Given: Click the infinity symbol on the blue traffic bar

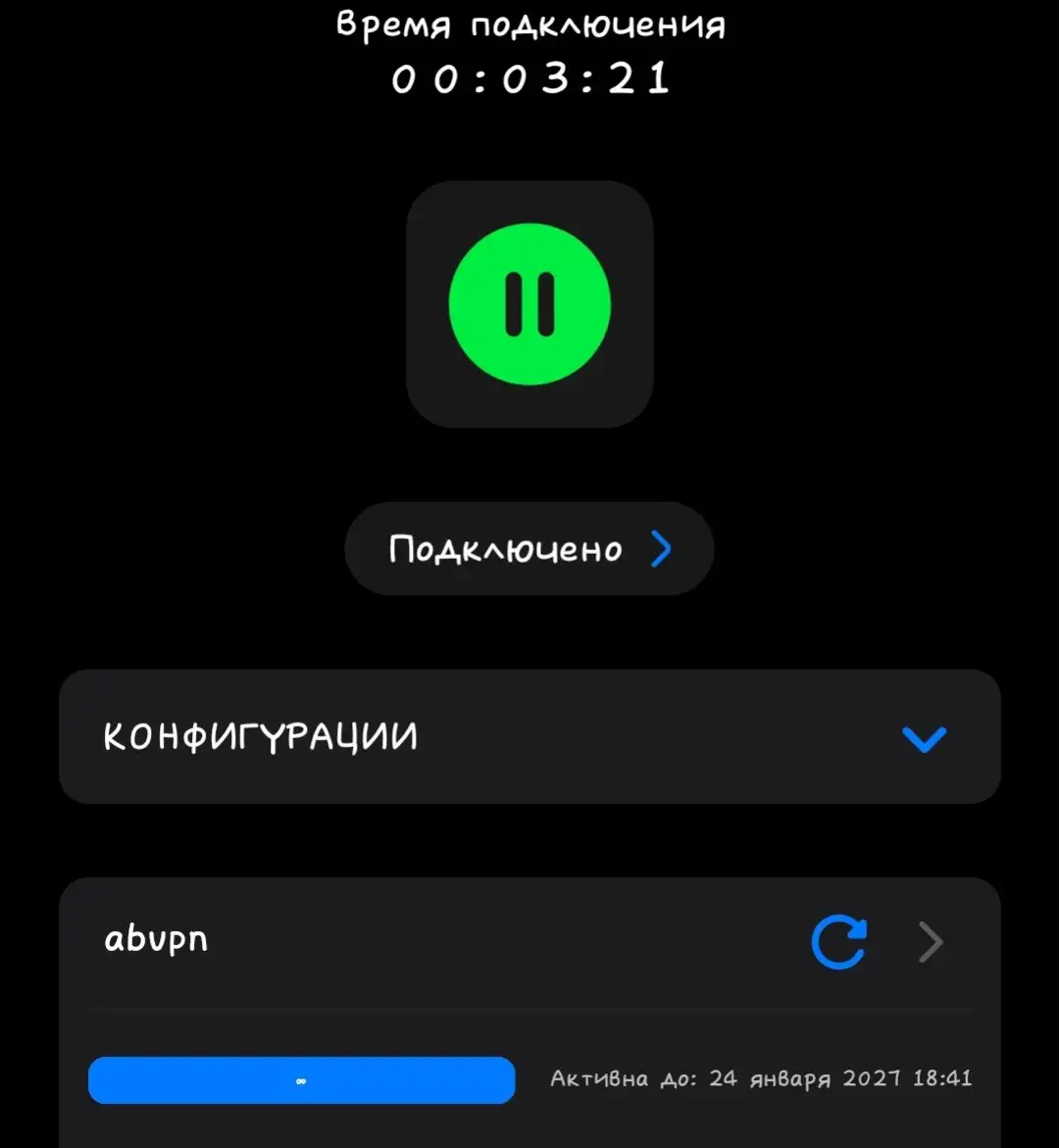Looking at the screenshot, I should tap(301, 1079).
